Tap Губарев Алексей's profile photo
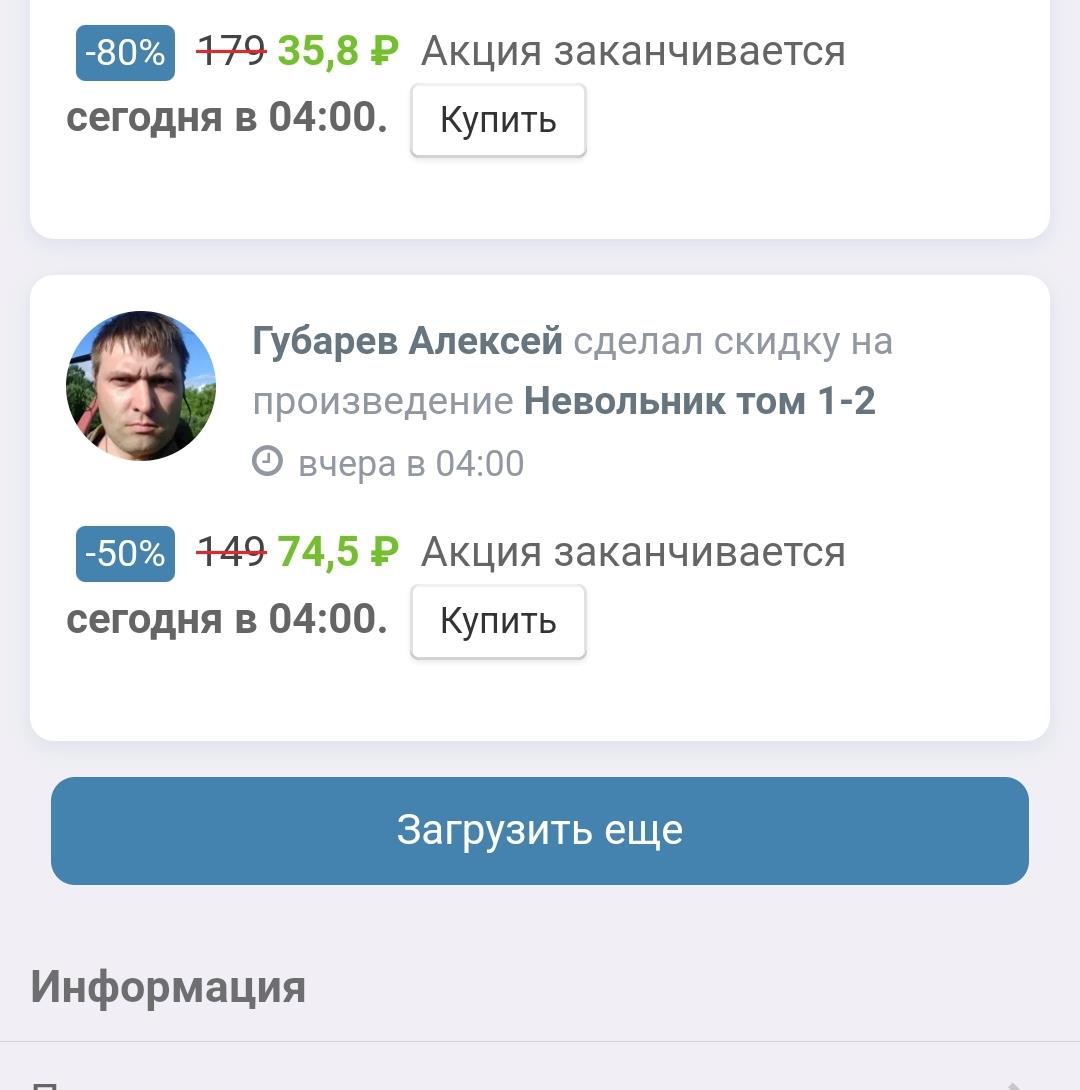Image resolution: width=1080 pixels, height=1090 pixels. (141, 386)
